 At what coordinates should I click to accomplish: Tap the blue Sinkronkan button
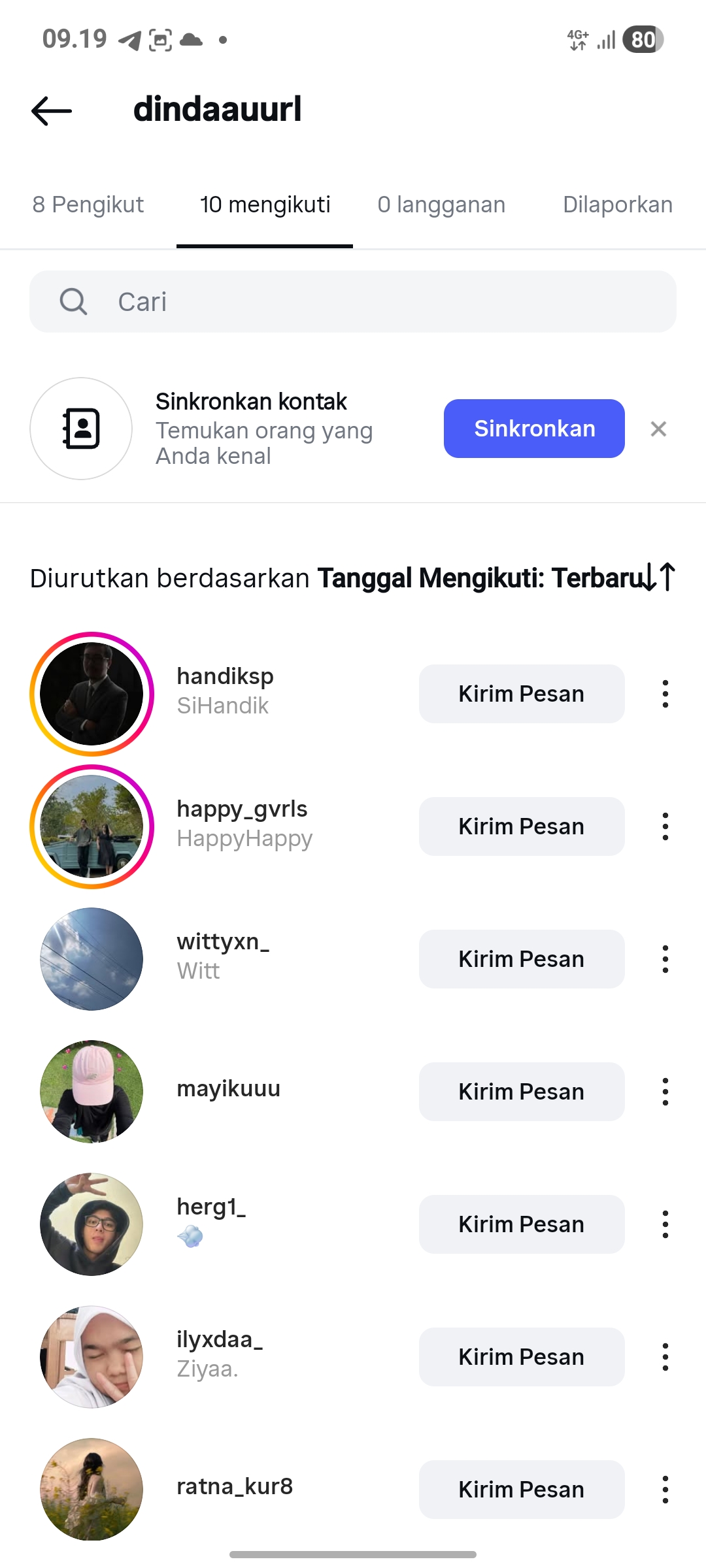[x=533, y=429]
